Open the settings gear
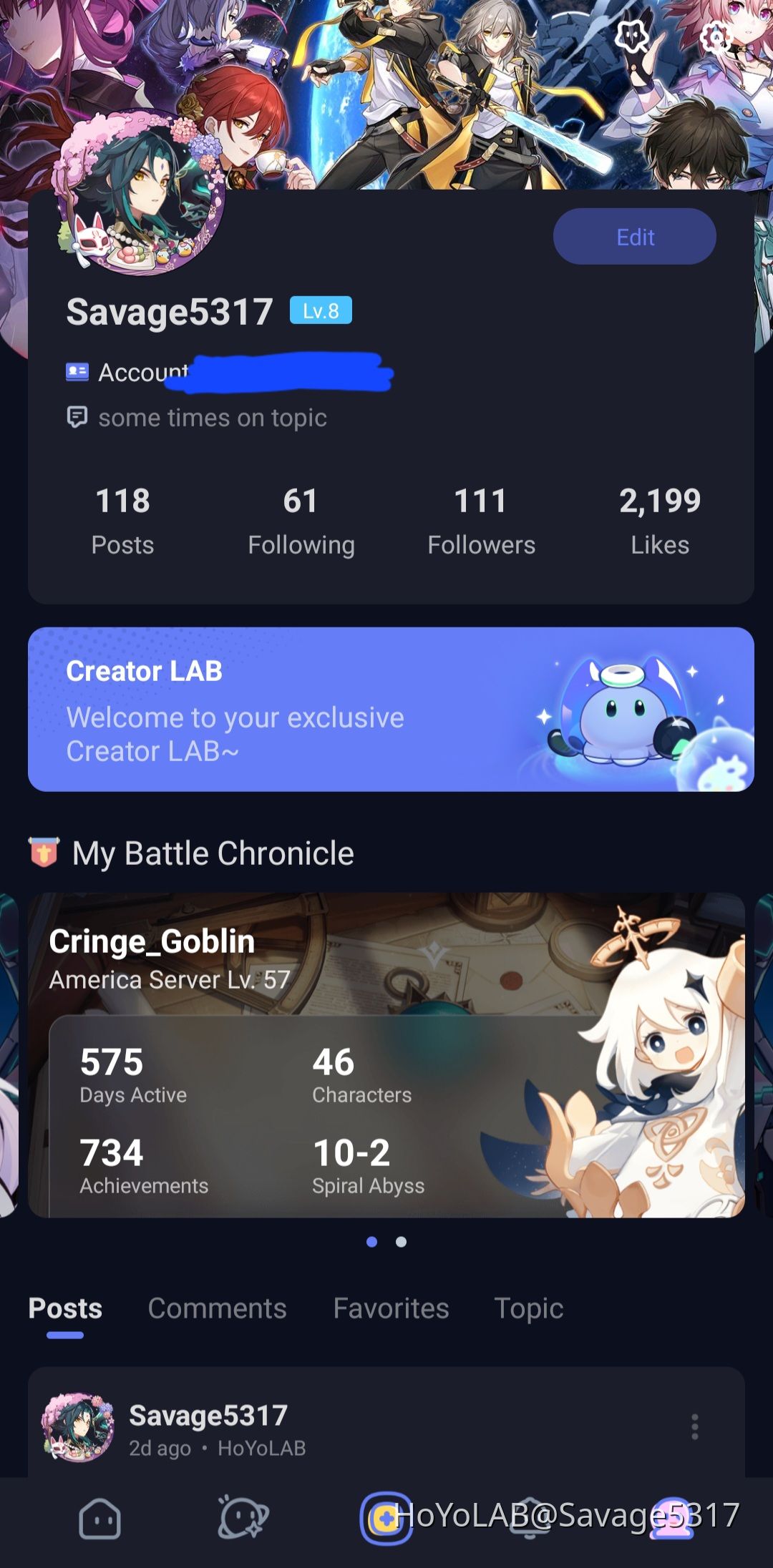 click(x=716, y=37)
